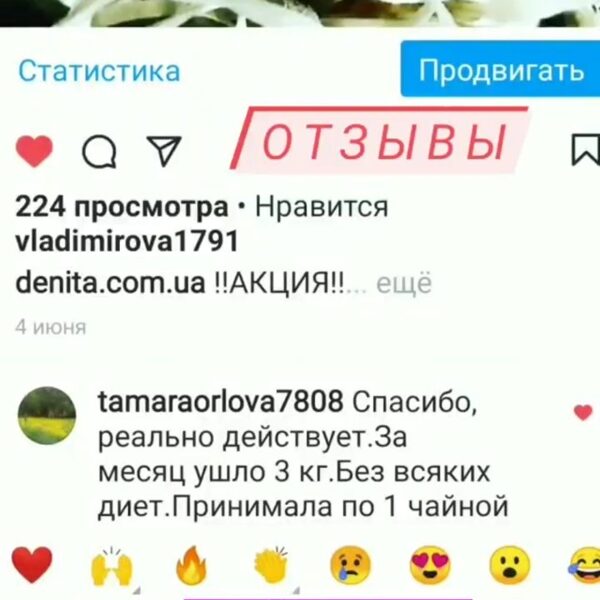Share the post with the paper plane icon
The image size is (600, 600).
164,151
